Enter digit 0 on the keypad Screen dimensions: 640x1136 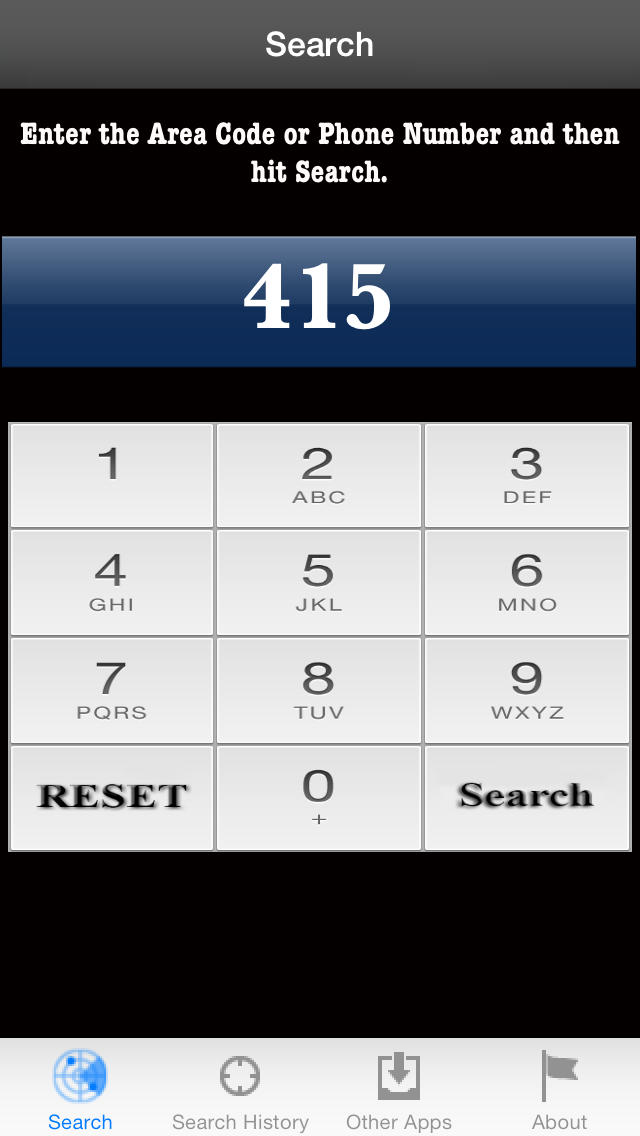(319, 798)
